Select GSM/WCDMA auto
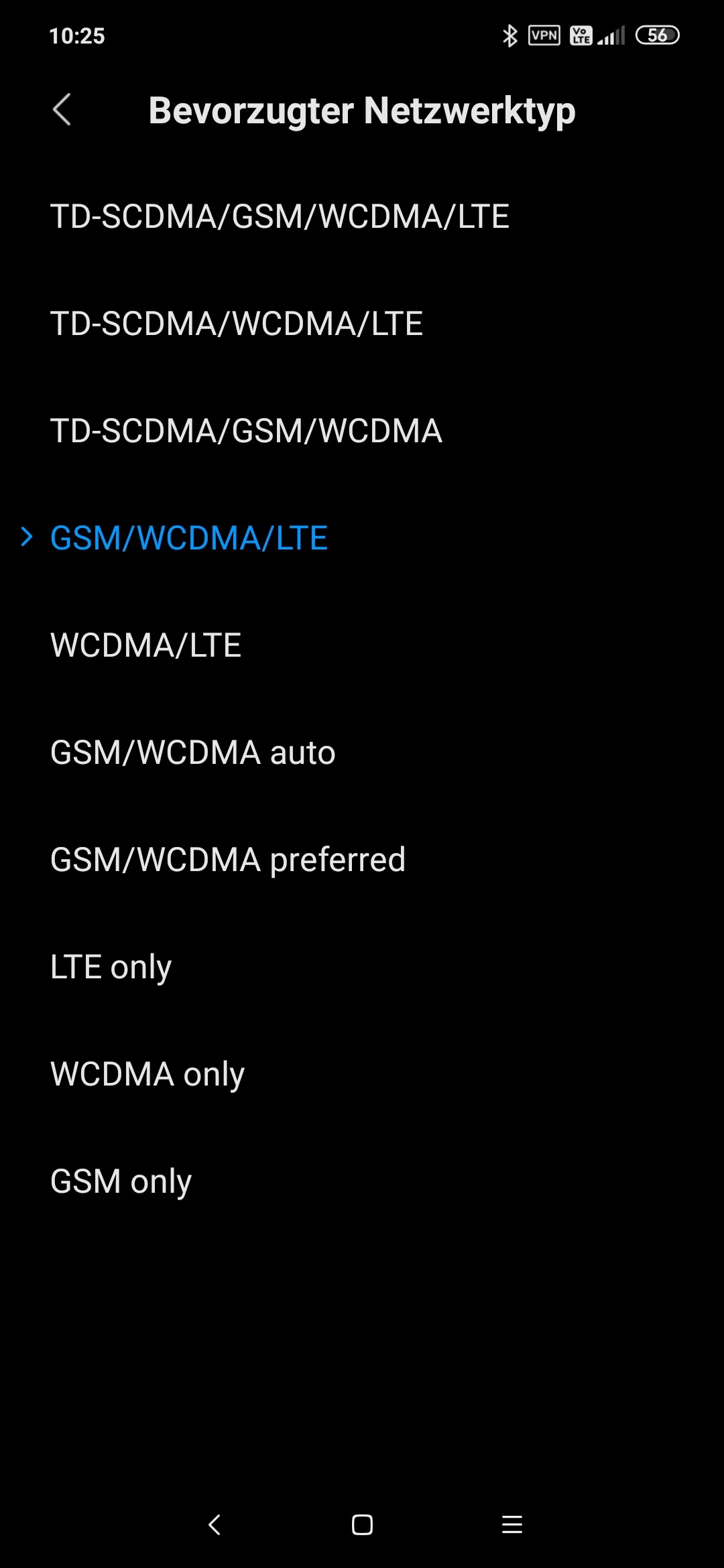724x1568 pixels. (362, 753)
